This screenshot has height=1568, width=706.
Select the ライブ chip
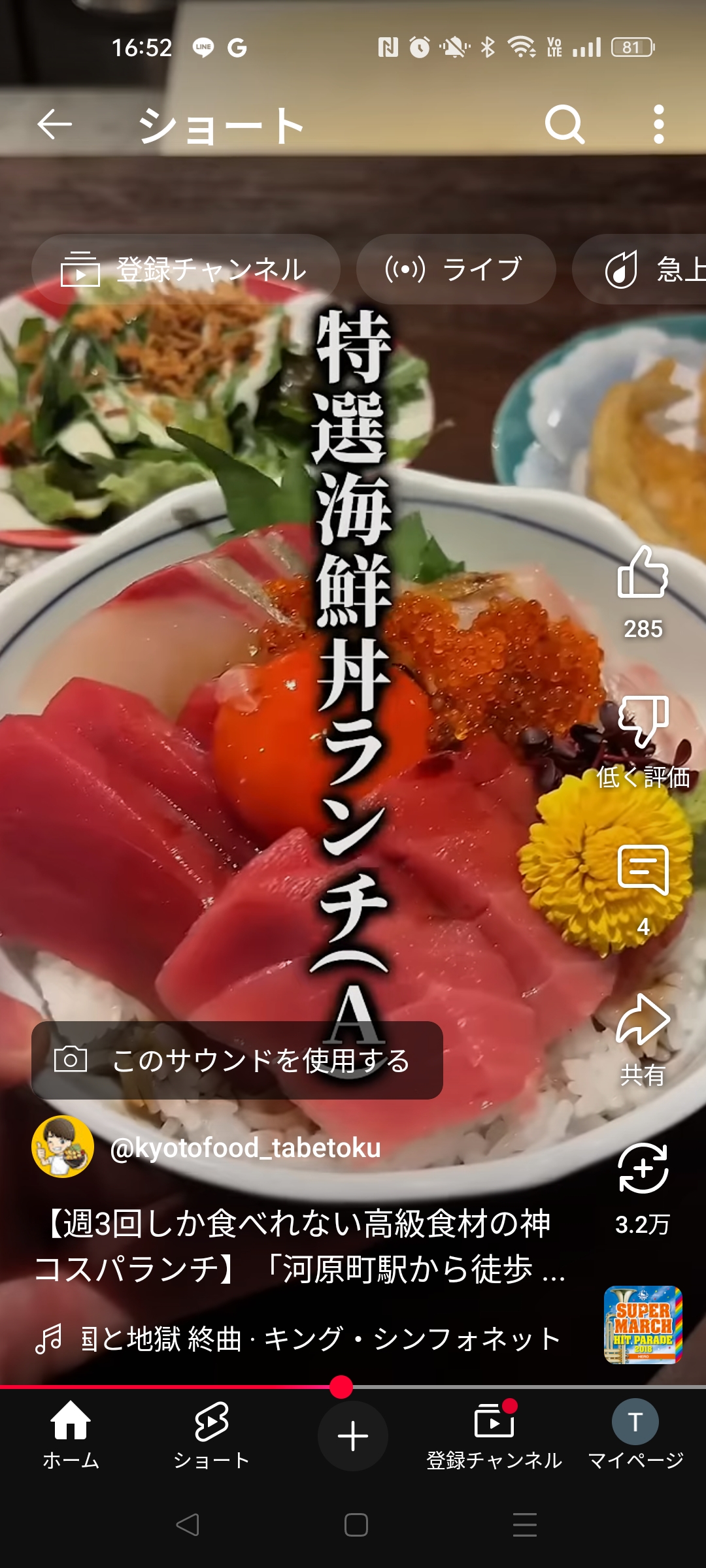tap(456, 269)
